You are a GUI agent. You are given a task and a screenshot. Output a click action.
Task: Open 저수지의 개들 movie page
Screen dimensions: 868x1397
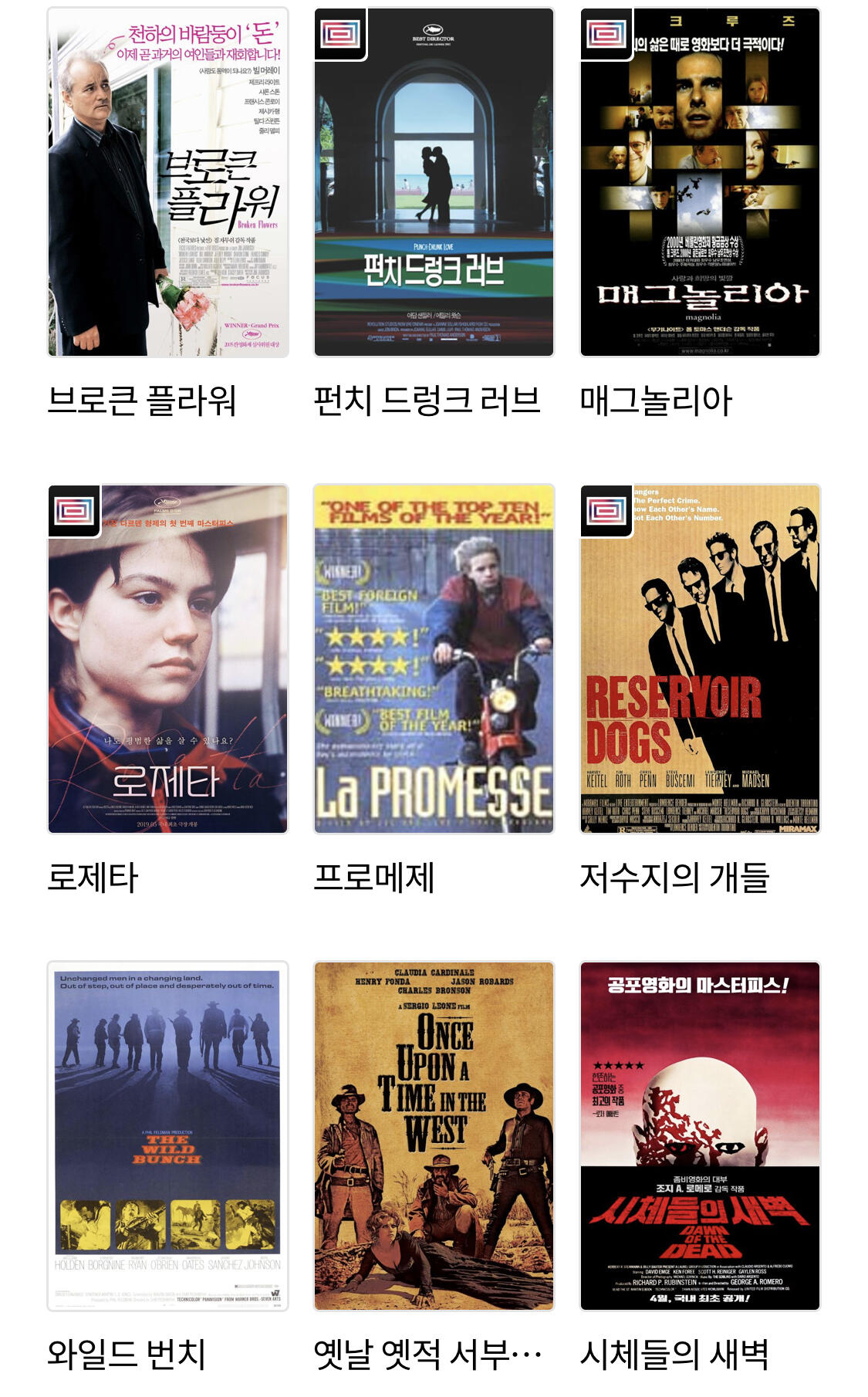point(700,658)
